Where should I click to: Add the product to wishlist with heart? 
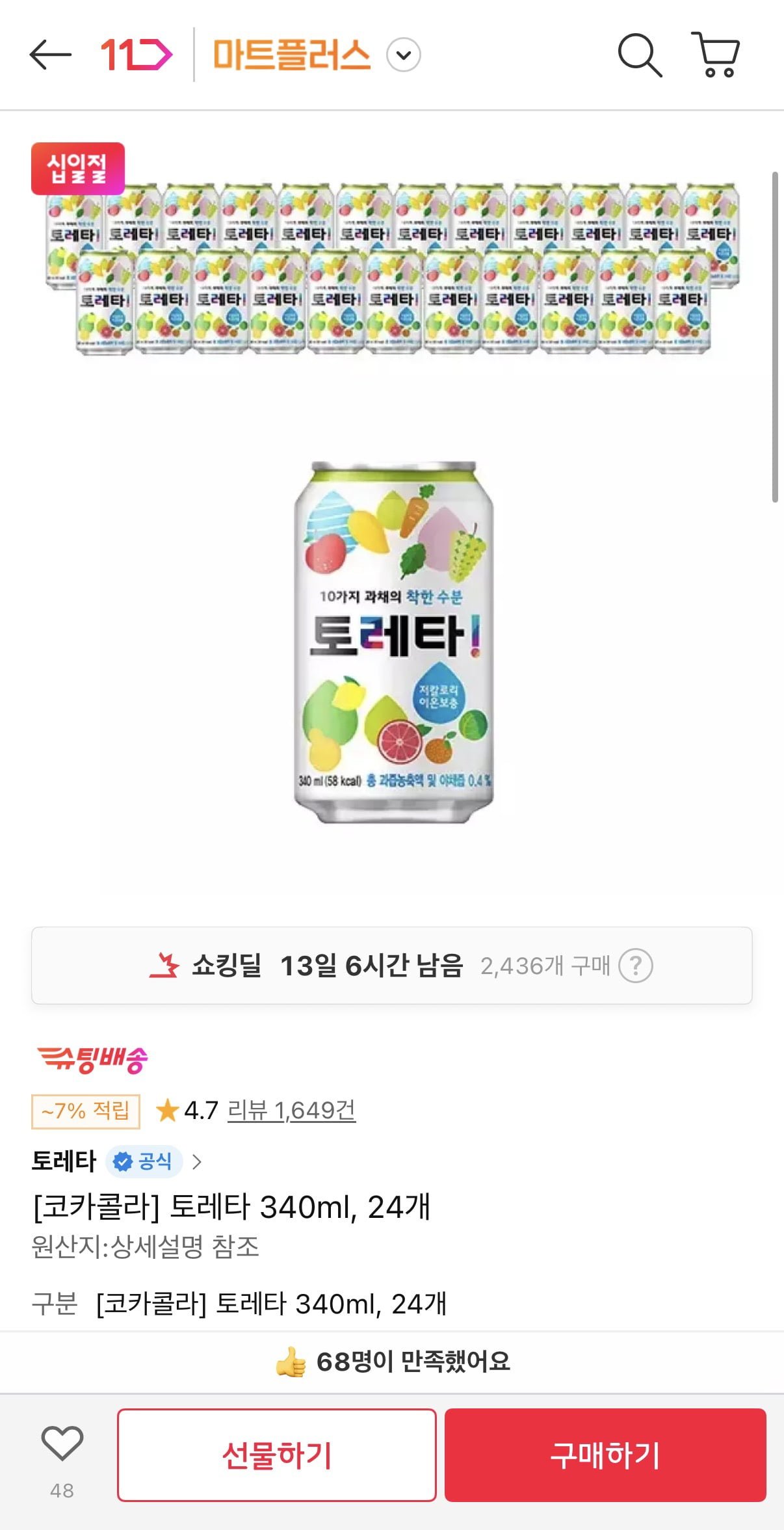62,1444
